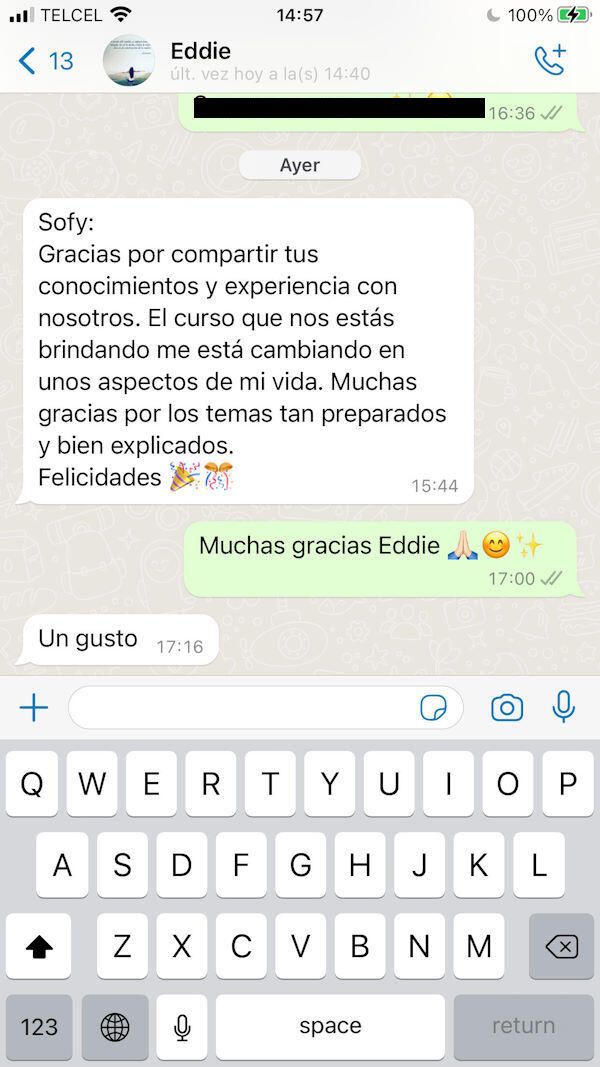The width and height of the screenshot is (600, 1067).
Task: Tap Eddie's profile picture
Action: (x=129, y=61)
